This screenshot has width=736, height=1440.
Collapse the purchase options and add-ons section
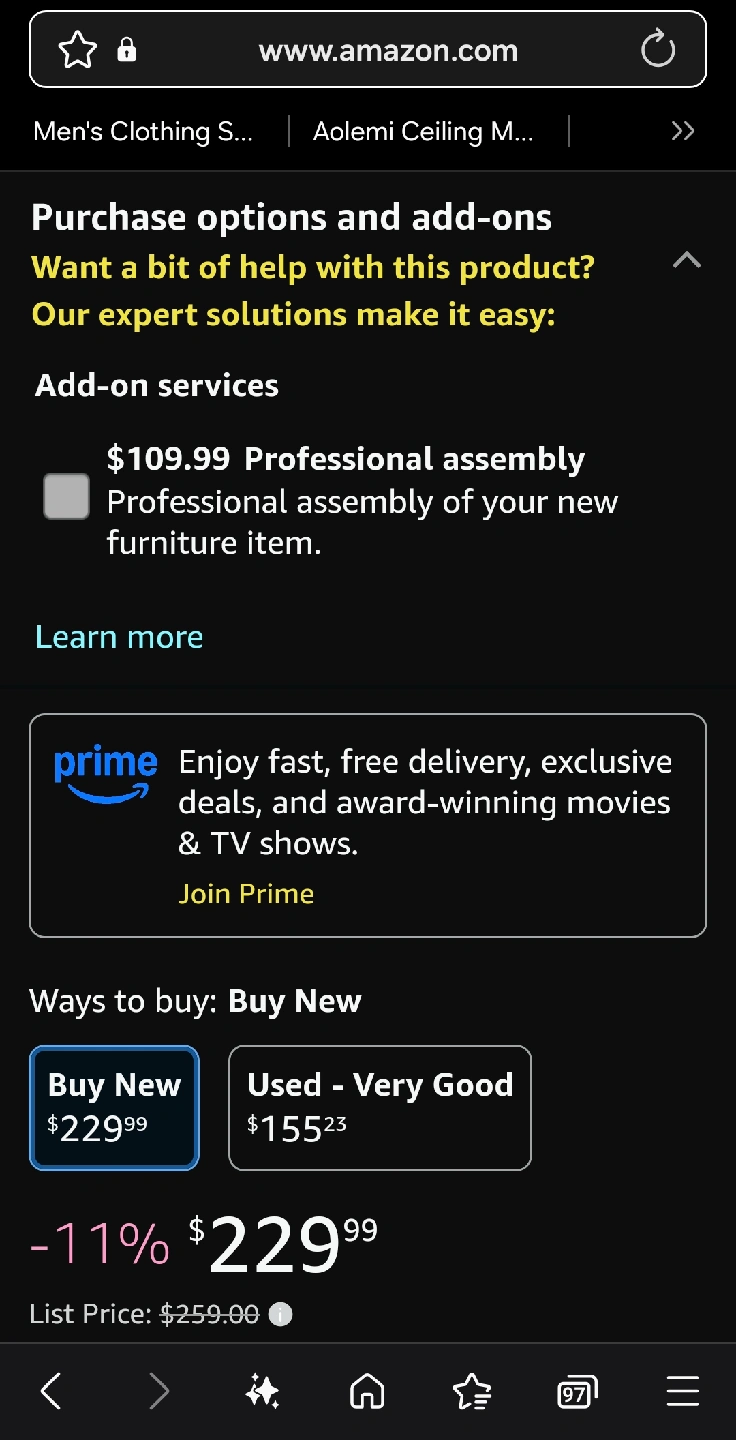pyautogui.click(x=687, y=261)
